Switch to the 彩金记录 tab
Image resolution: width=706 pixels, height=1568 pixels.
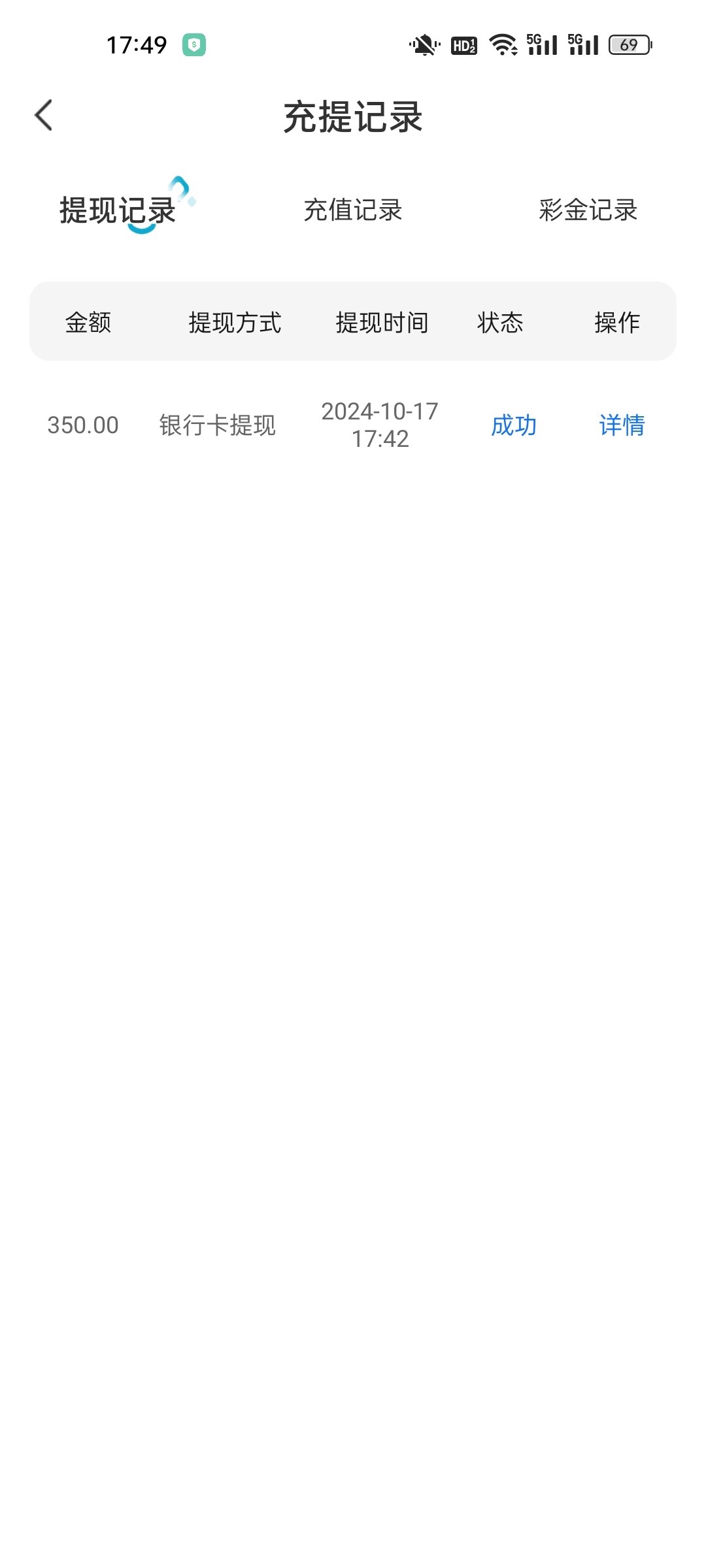(587, 210)
